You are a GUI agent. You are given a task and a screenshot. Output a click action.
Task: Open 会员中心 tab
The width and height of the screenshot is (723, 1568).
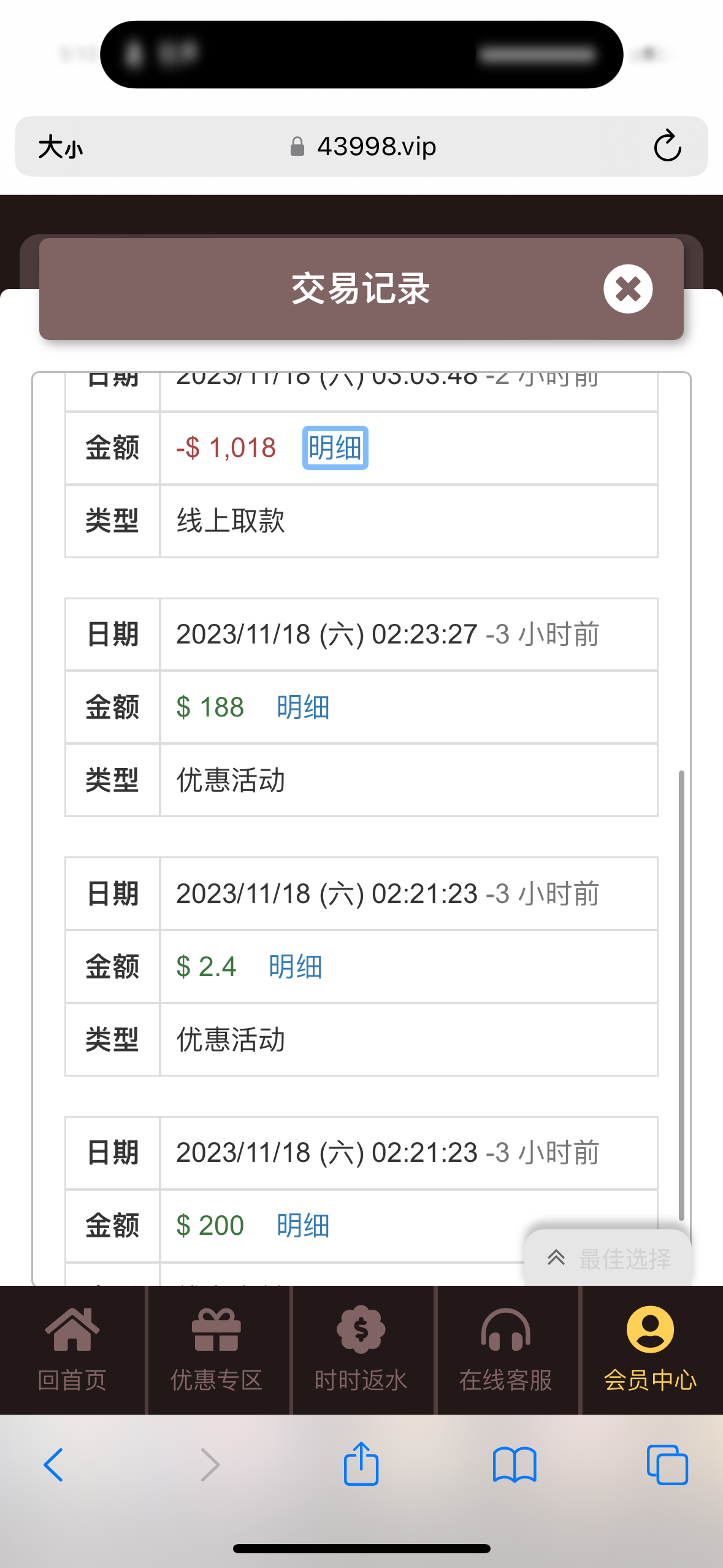[x=650, y=1350]
